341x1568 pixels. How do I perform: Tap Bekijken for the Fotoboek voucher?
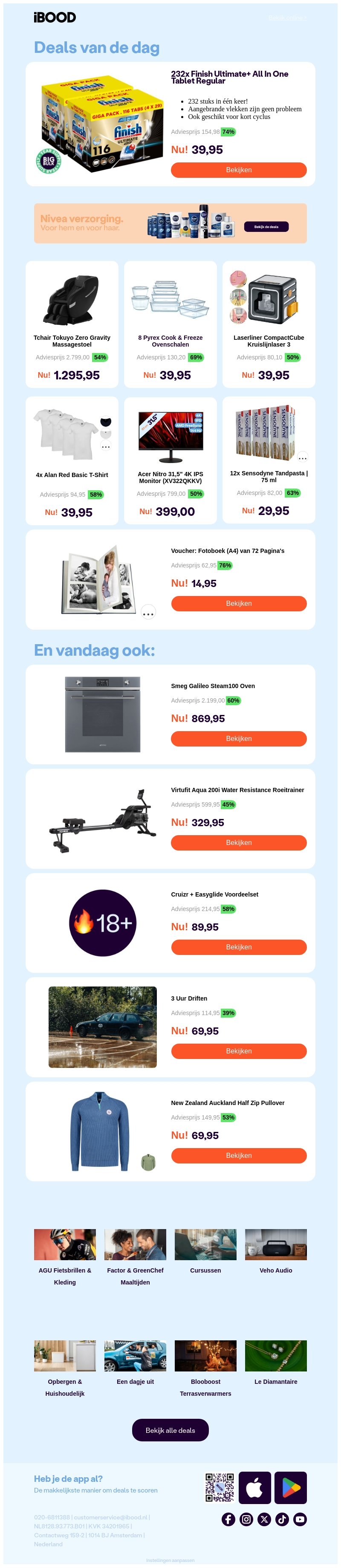coord(238,603)
